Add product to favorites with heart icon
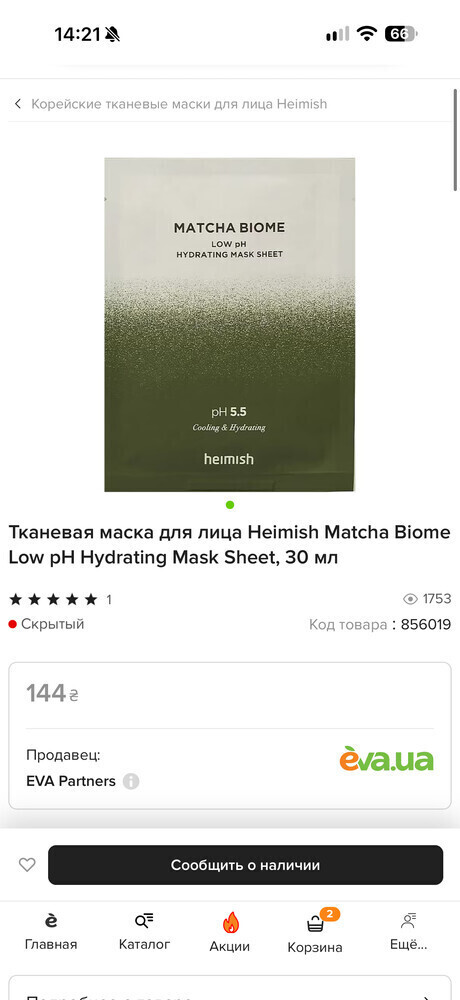Viewport: 460px width, 1000px height. pyautogui.click(x=27, y=865)
